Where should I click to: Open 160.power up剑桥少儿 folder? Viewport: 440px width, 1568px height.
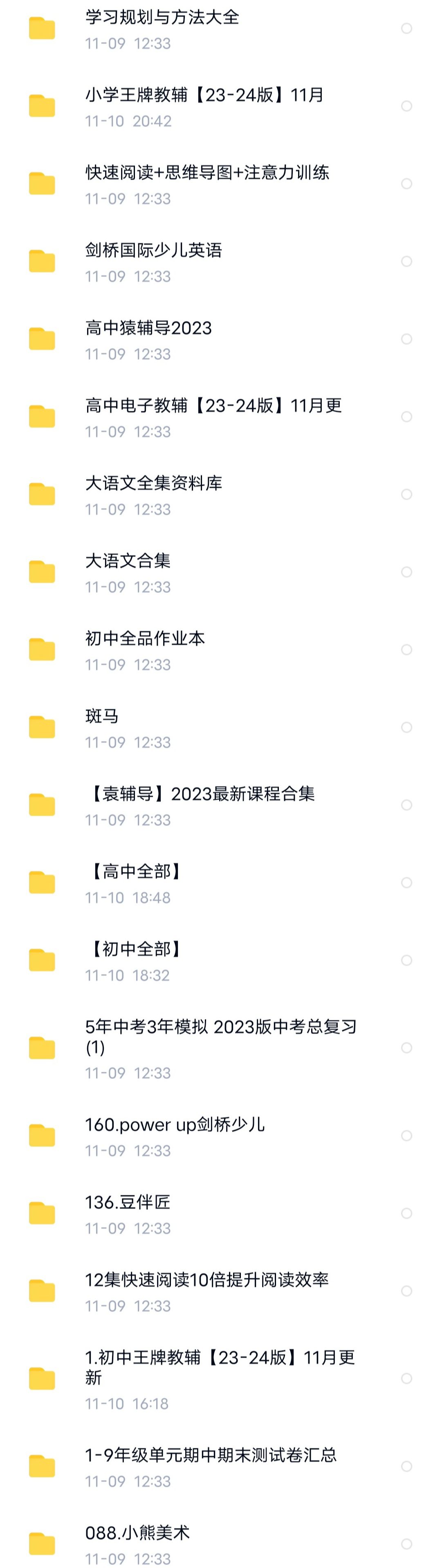175,1125
